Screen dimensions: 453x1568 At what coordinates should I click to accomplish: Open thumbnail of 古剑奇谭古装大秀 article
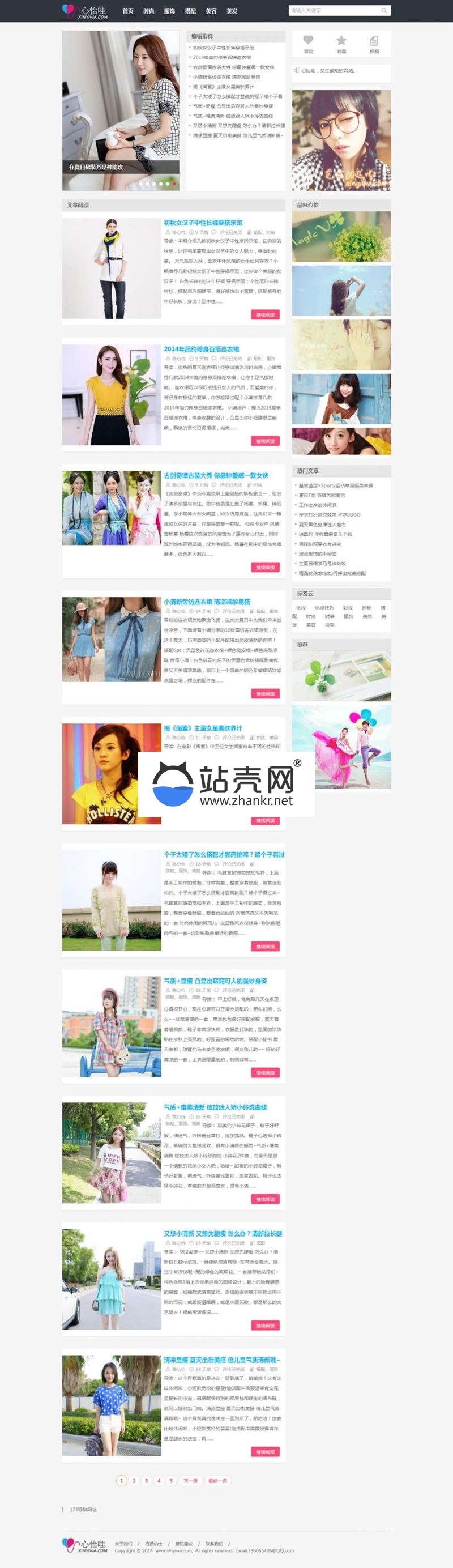tap(112, 508)
